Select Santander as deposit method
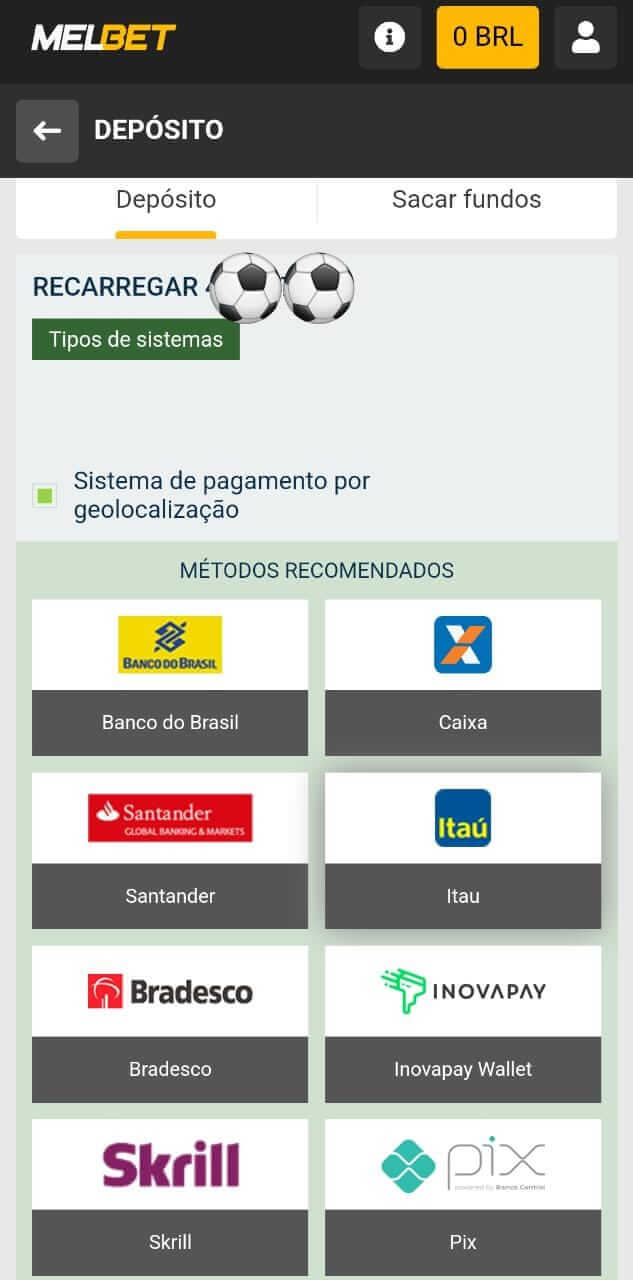633x1280 pixels. coord(170,850)
